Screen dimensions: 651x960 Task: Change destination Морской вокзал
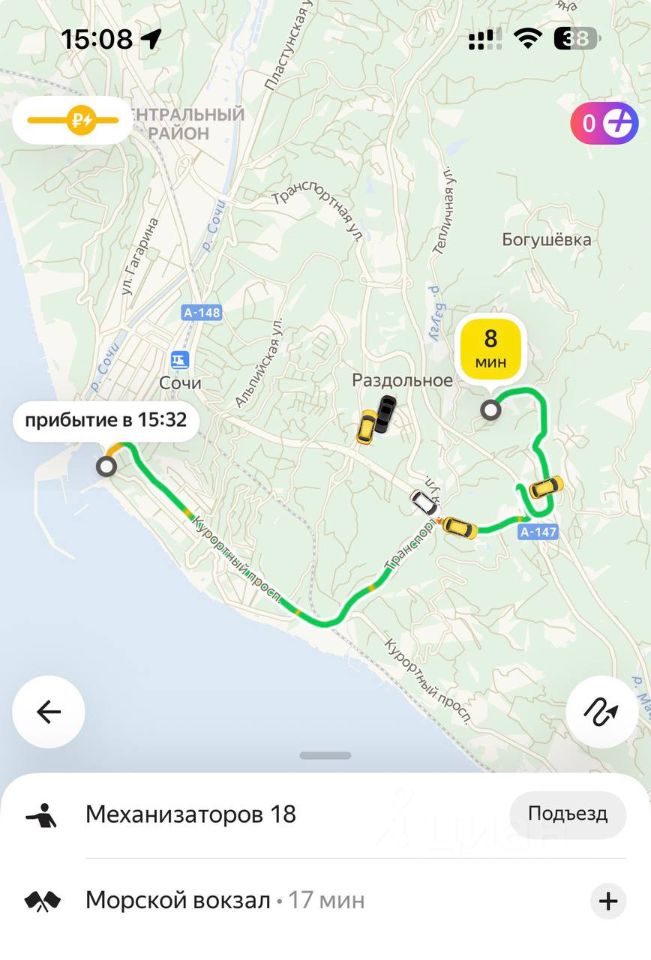[178, 901]
